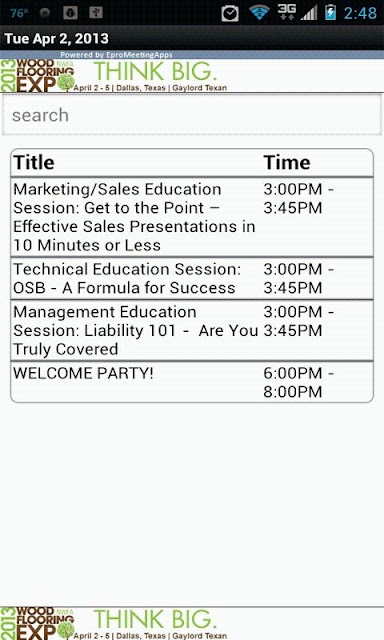Screen dimensions: 384x640
Task: Tap the search field
Action: click(x=192, y=115)
